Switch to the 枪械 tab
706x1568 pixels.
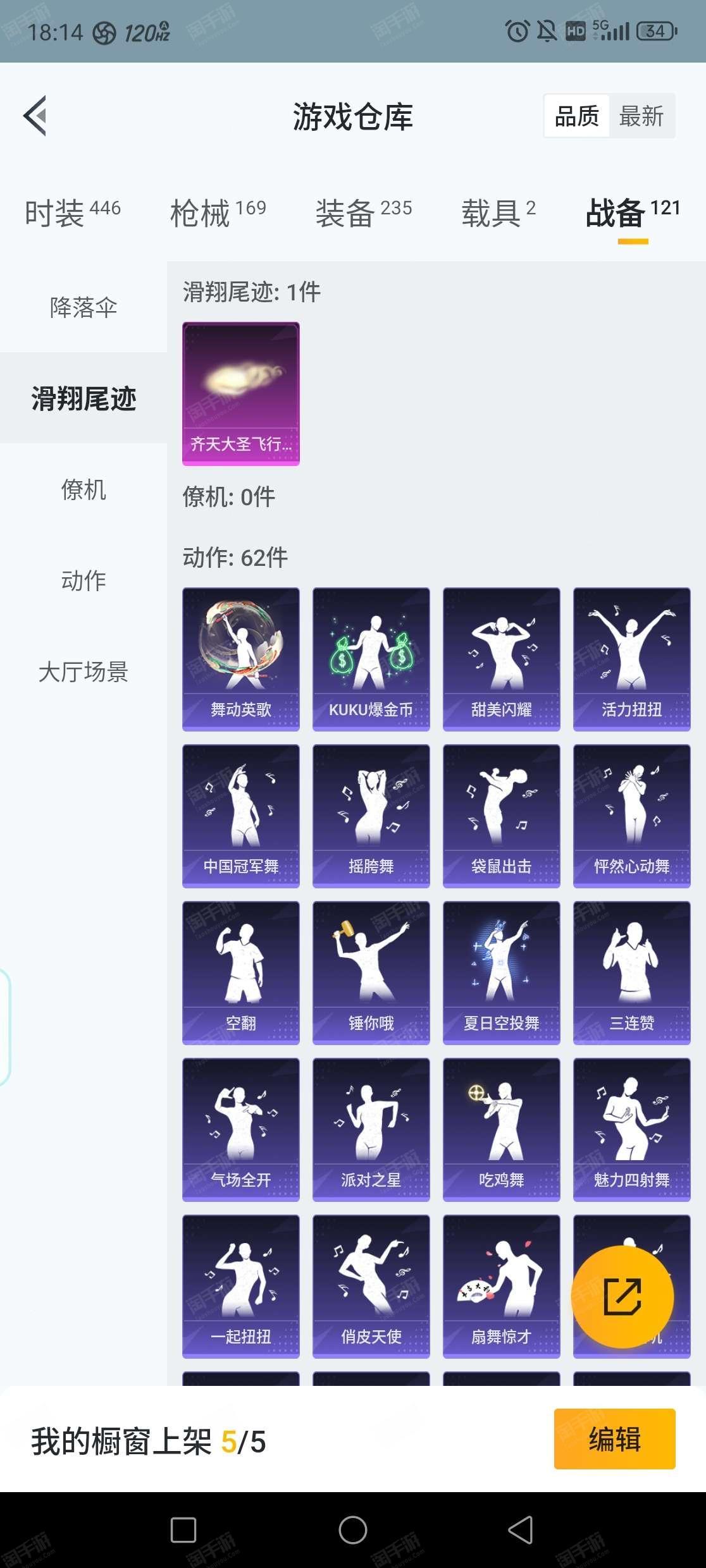pos(218,213)
